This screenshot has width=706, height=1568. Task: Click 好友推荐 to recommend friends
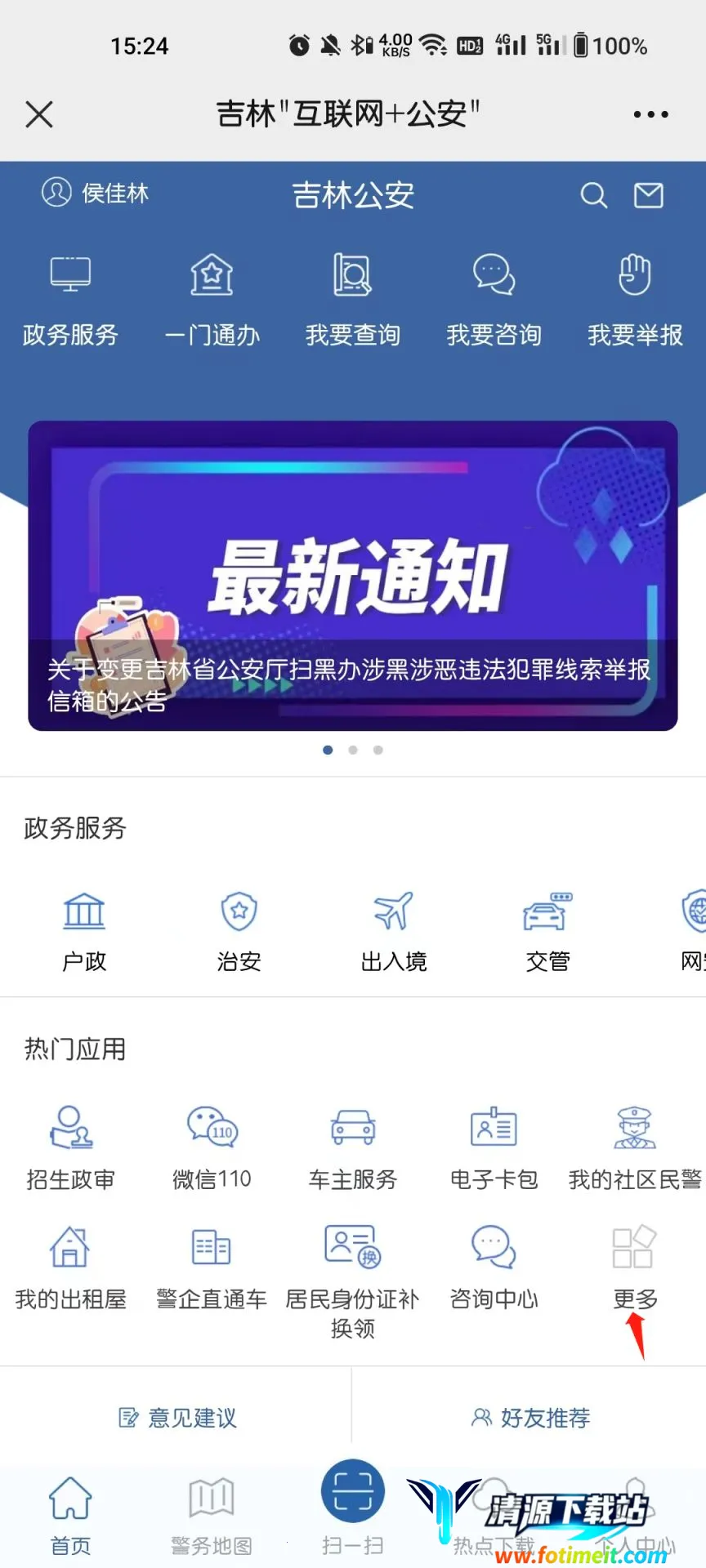(x=530, y=1419)
